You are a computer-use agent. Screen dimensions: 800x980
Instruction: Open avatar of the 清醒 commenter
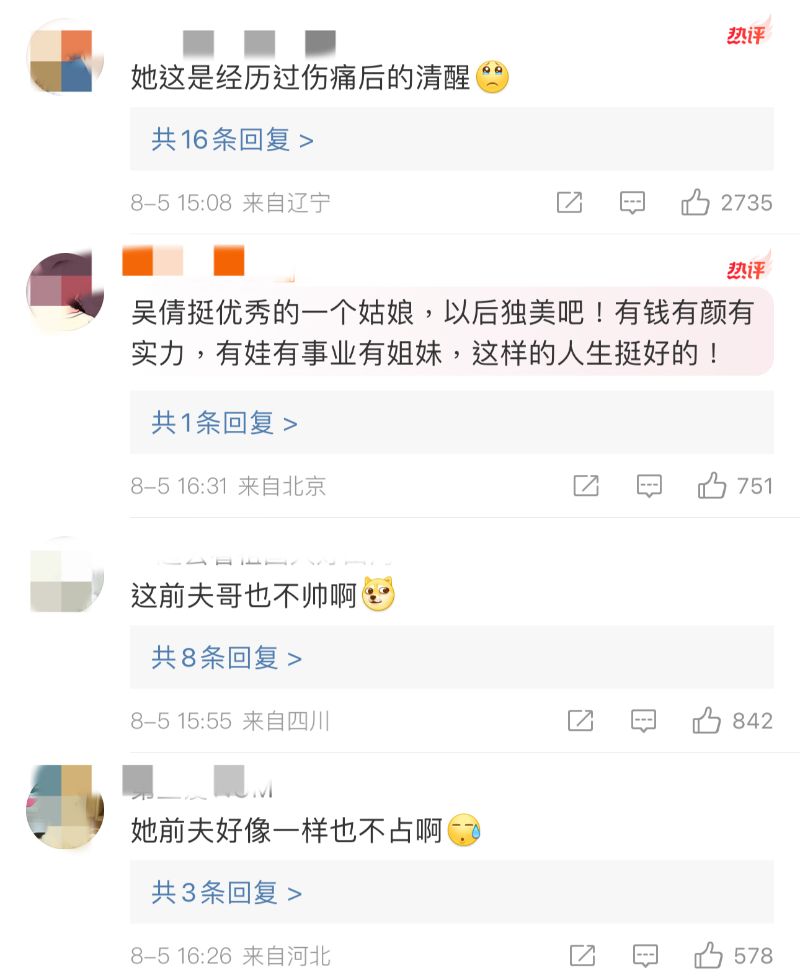coord(62,61)
